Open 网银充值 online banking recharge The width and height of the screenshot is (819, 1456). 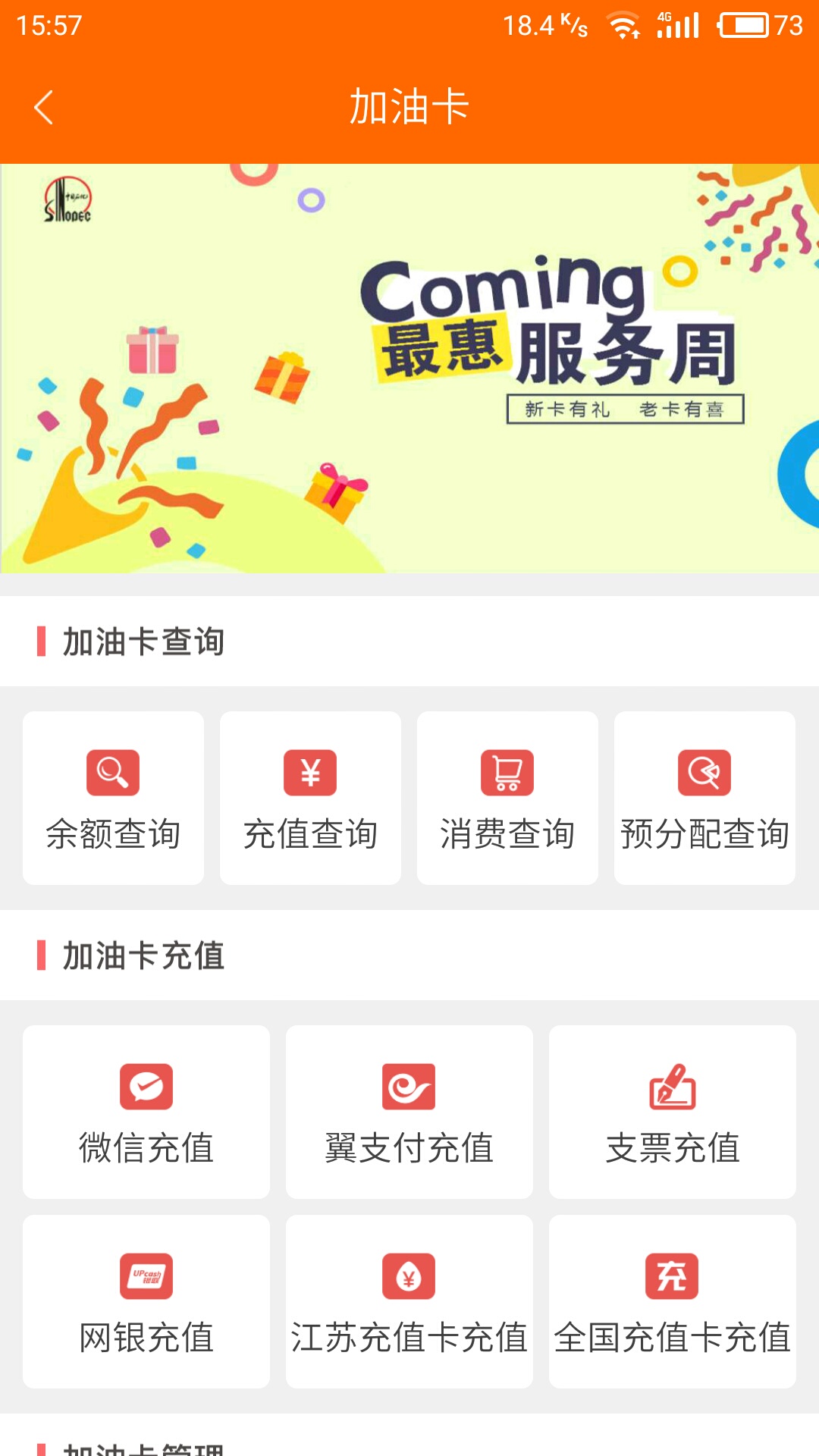pyautogui.click(x=146, y=1301)
